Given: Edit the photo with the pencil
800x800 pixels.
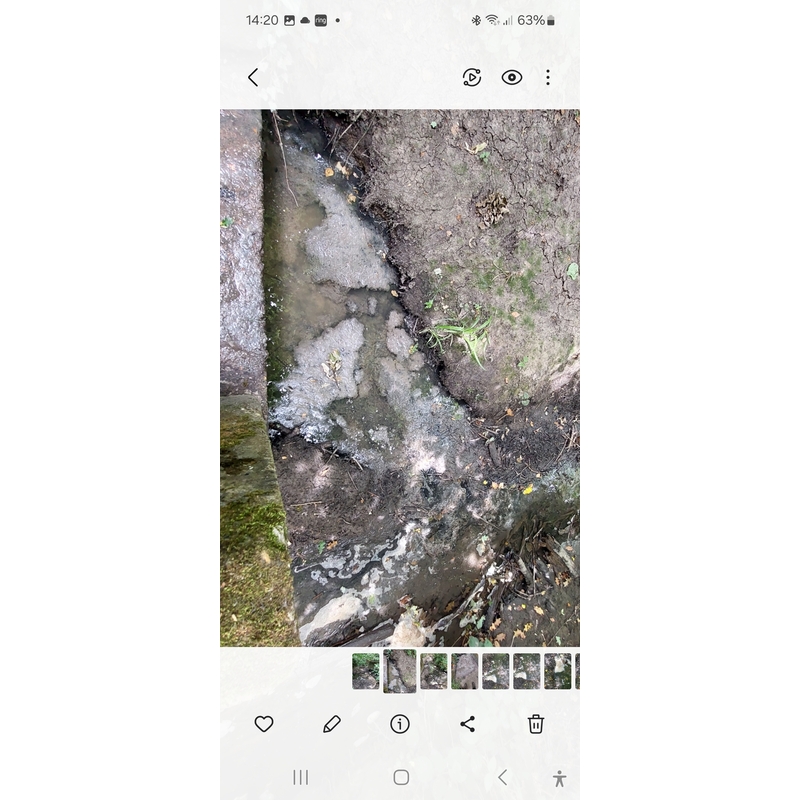Looking at the screenshot, I should [332, 724].
